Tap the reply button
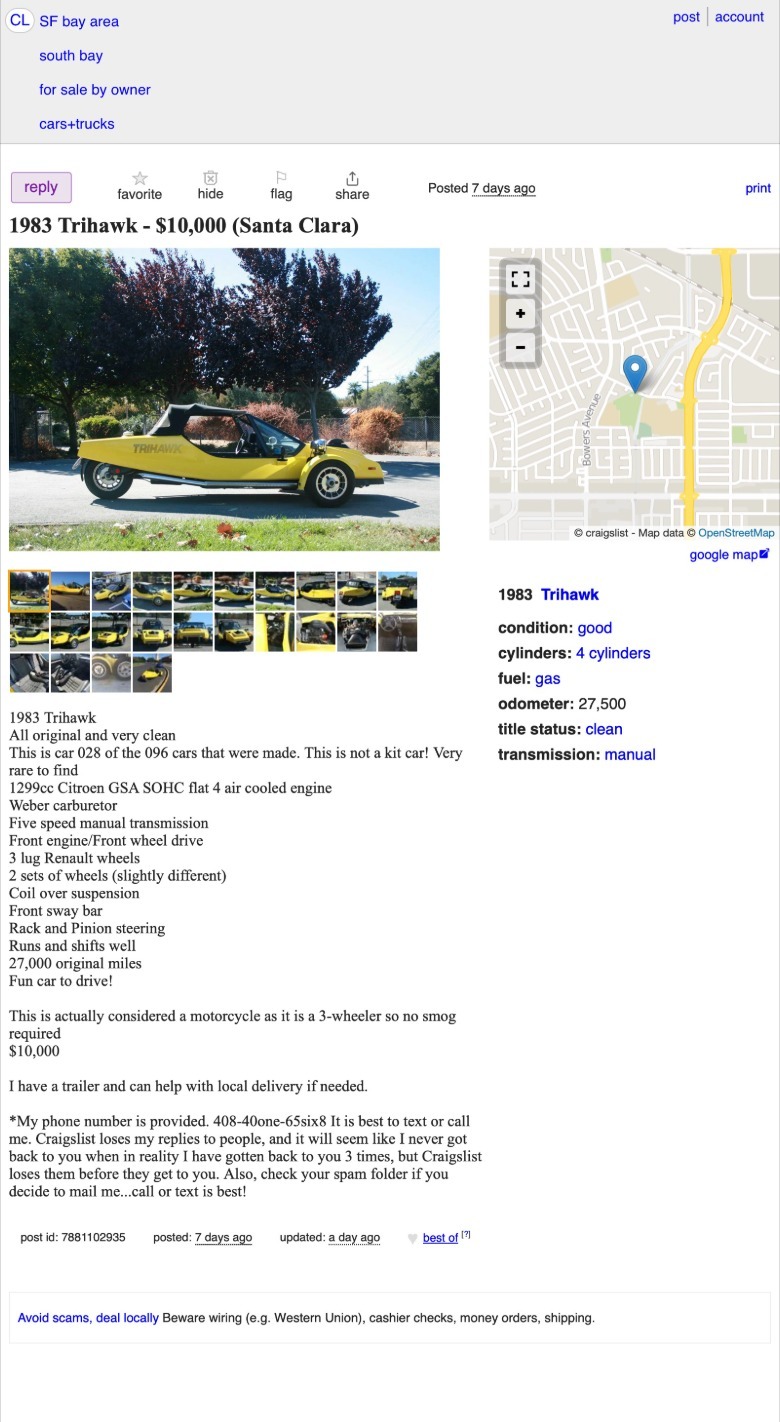This screenshot has width=780, height=1422. (40, 187)
